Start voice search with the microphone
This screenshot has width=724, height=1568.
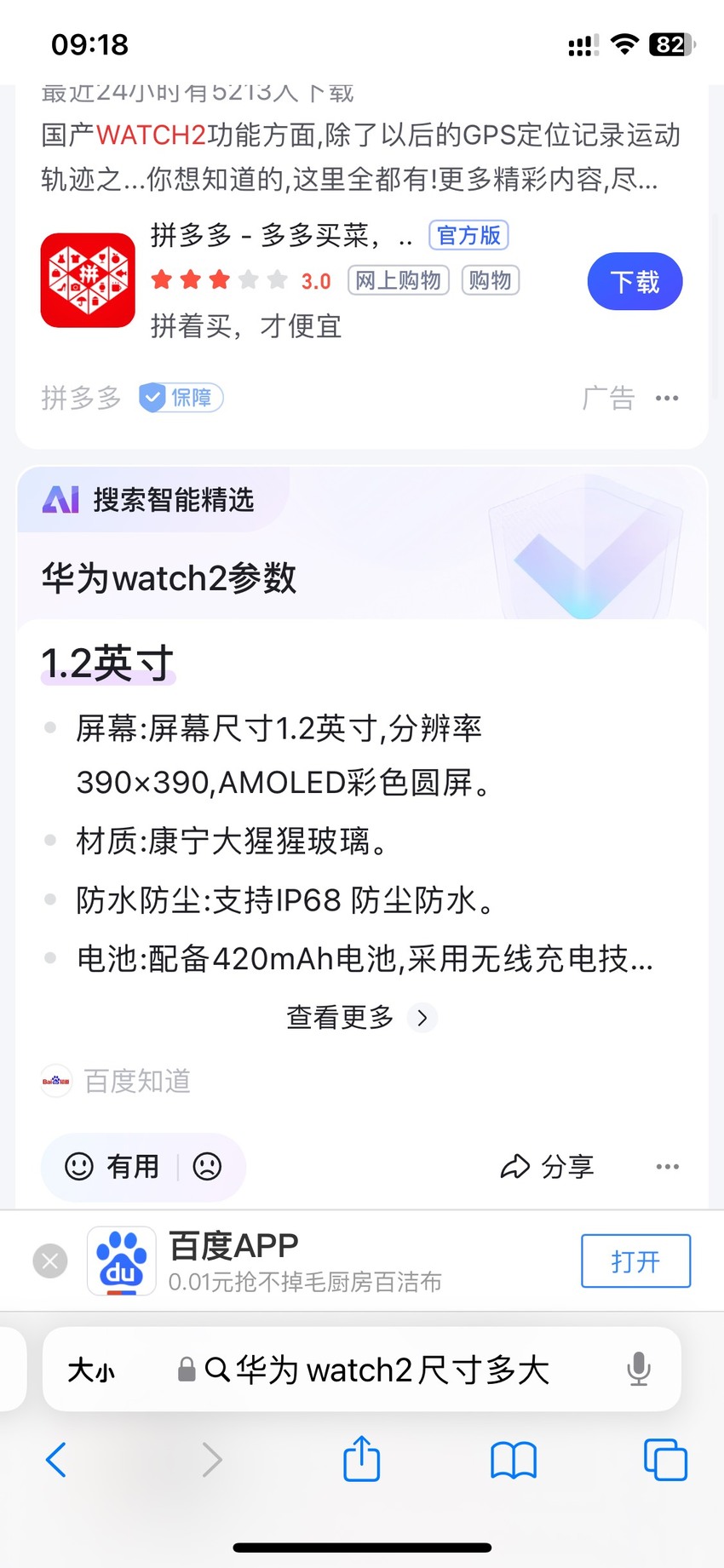point(638,1370)
